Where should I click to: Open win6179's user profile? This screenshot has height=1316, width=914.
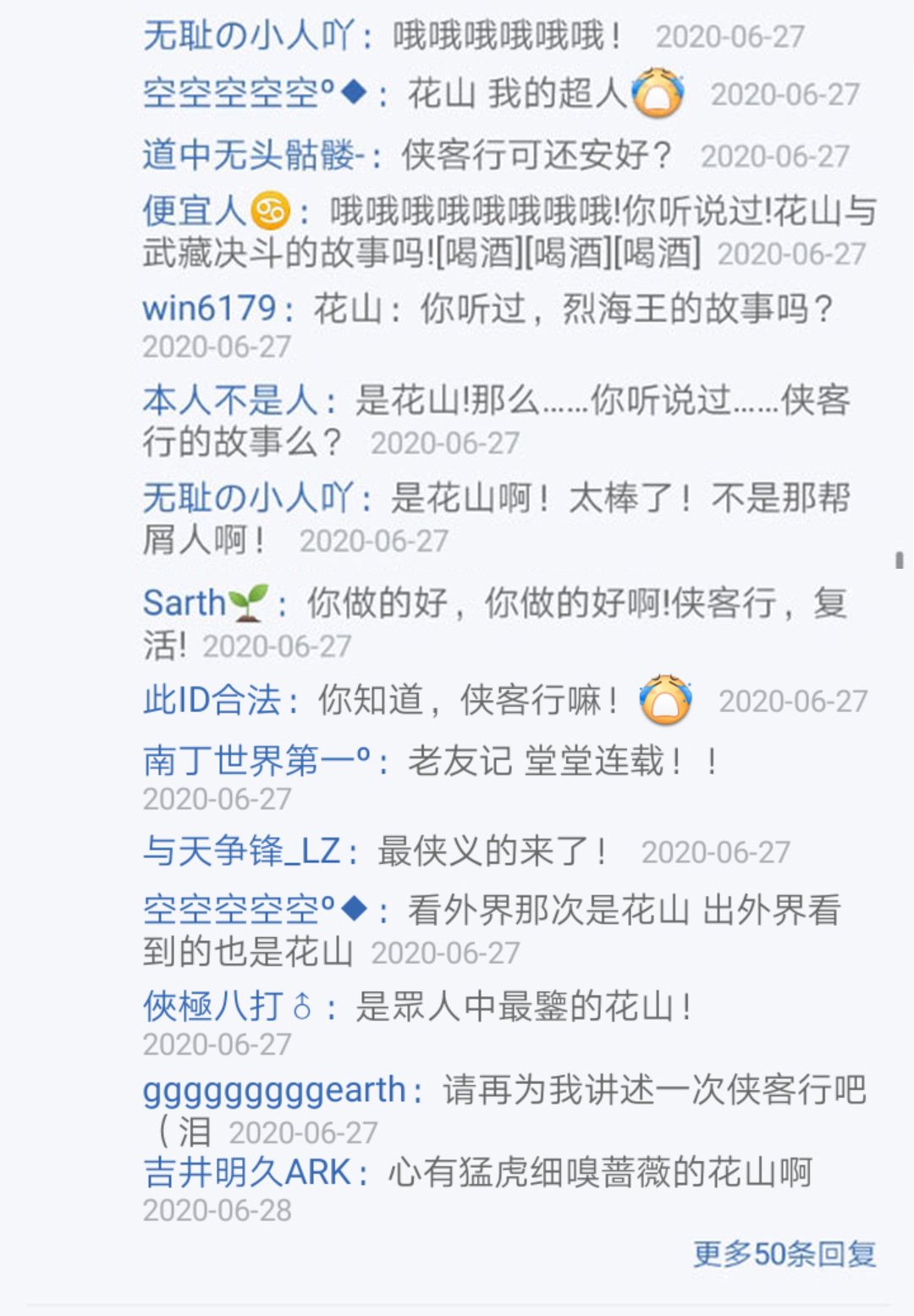pos(209,309)
